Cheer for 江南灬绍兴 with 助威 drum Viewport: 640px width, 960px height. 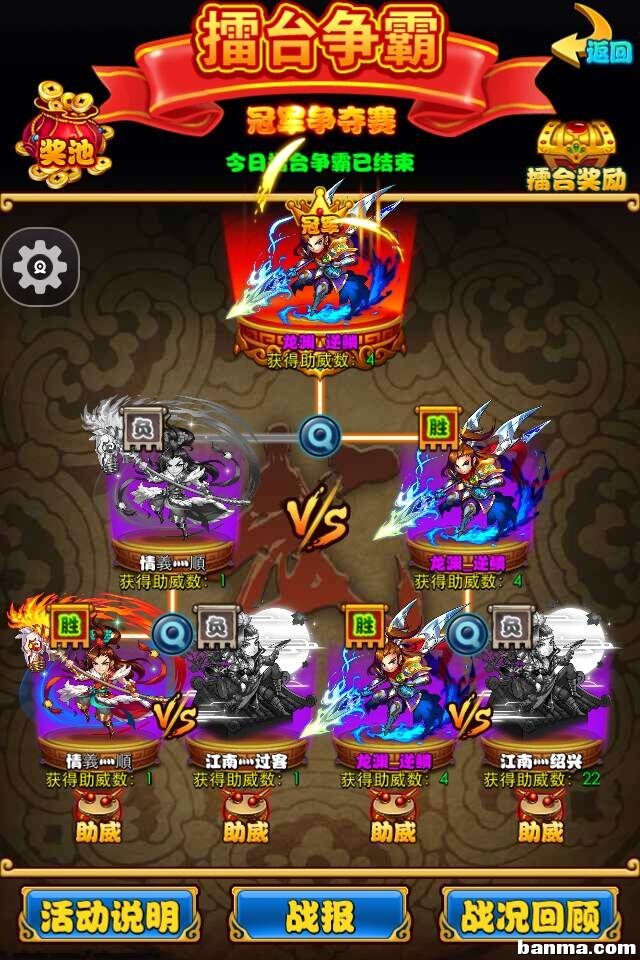click(540, 815)
